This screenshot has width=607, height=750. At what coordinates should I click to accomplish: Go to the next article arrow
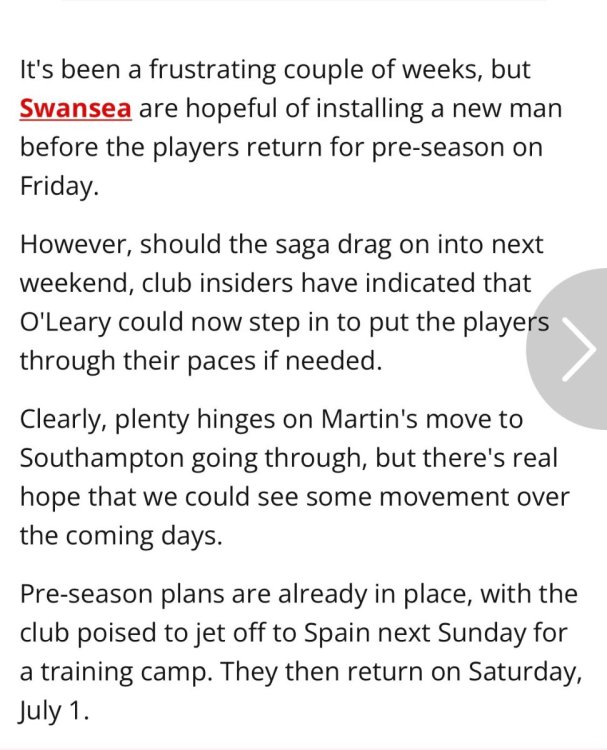pos(577,349)
